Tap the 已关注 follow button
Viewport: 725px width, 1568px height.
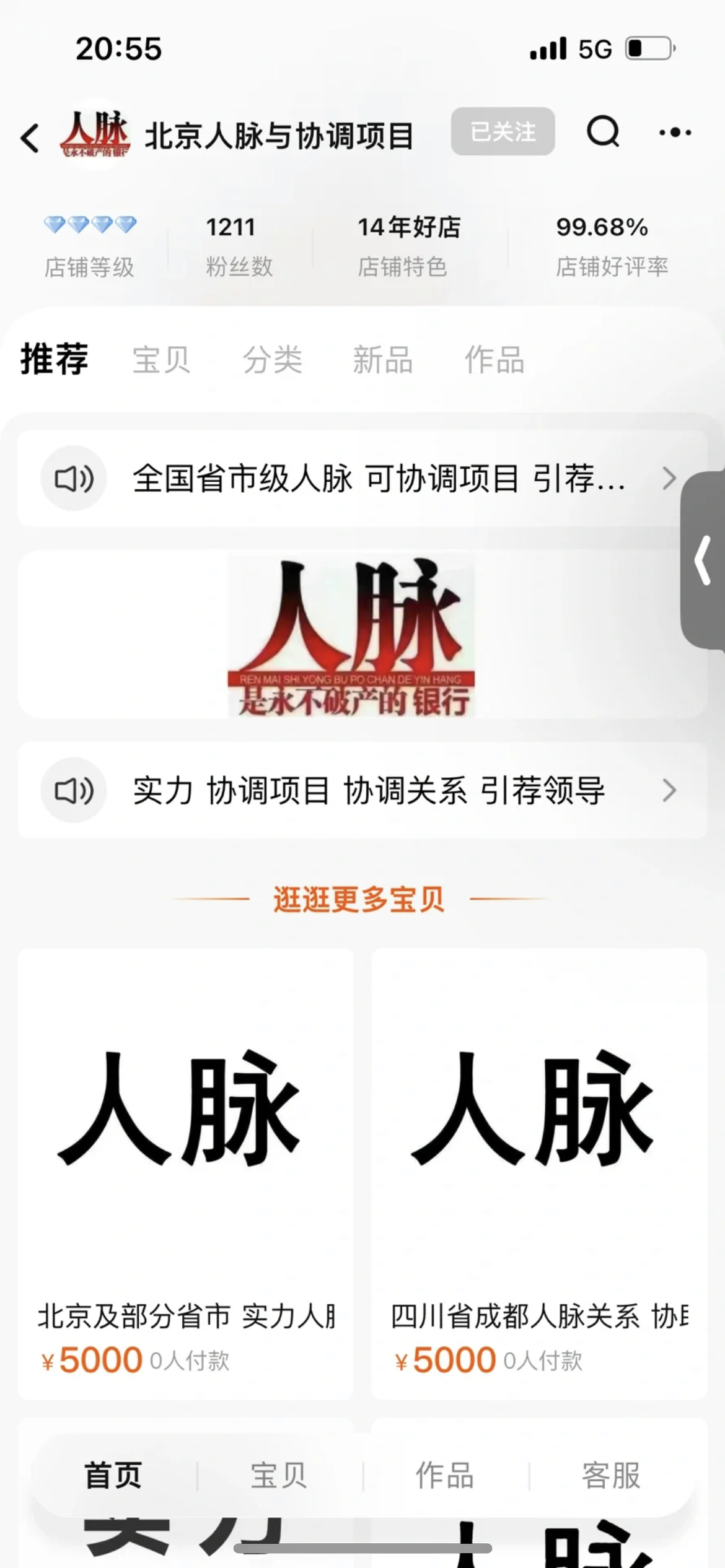click(503, 131)
